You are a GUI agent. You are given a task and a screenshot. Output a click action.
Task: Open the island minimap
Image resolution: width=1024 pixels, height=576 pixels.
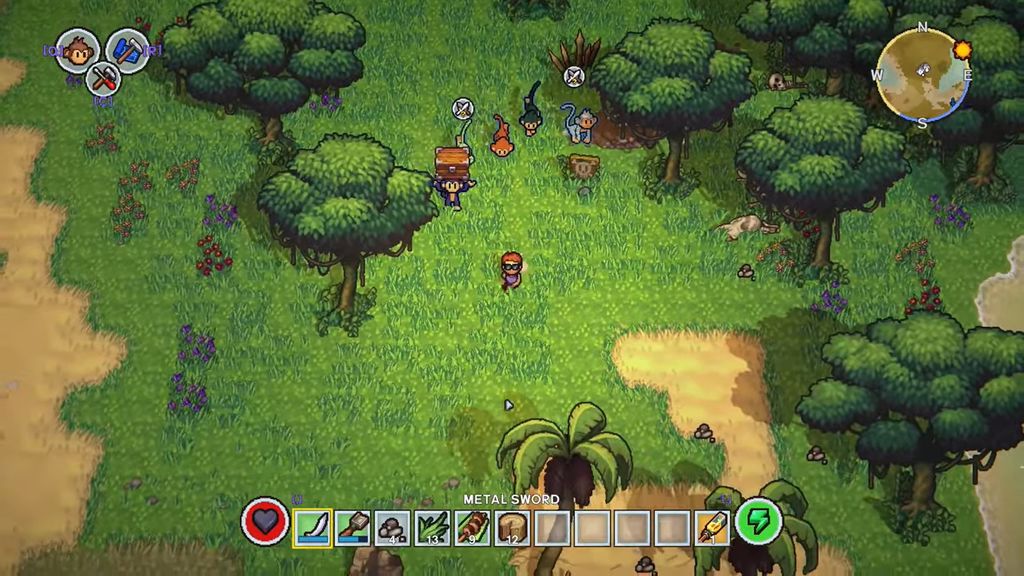(922, 74)
